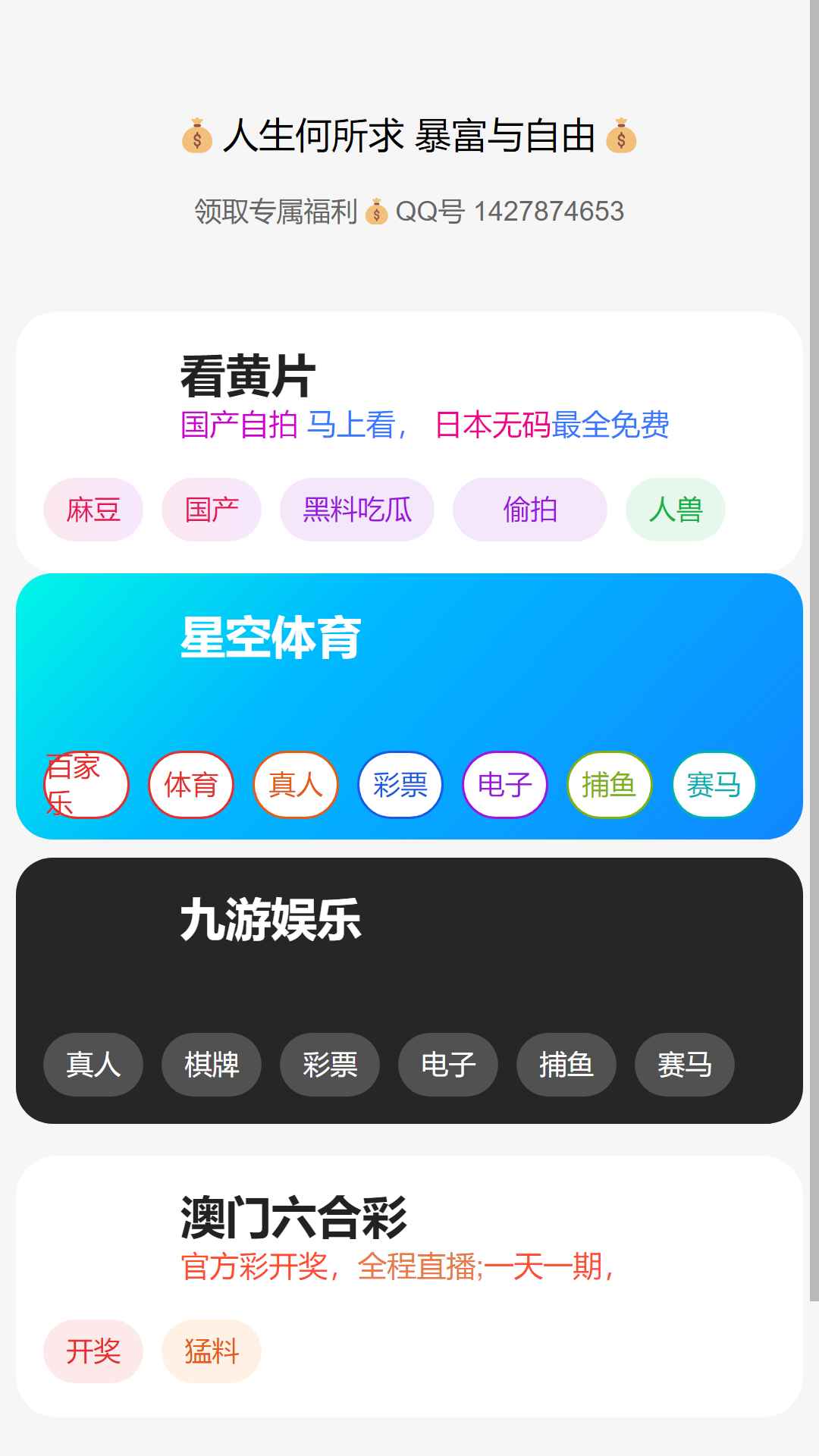Tap the 彩票 chip in 星空体育
Viewport: 819px width, 1456px height.
400,785
